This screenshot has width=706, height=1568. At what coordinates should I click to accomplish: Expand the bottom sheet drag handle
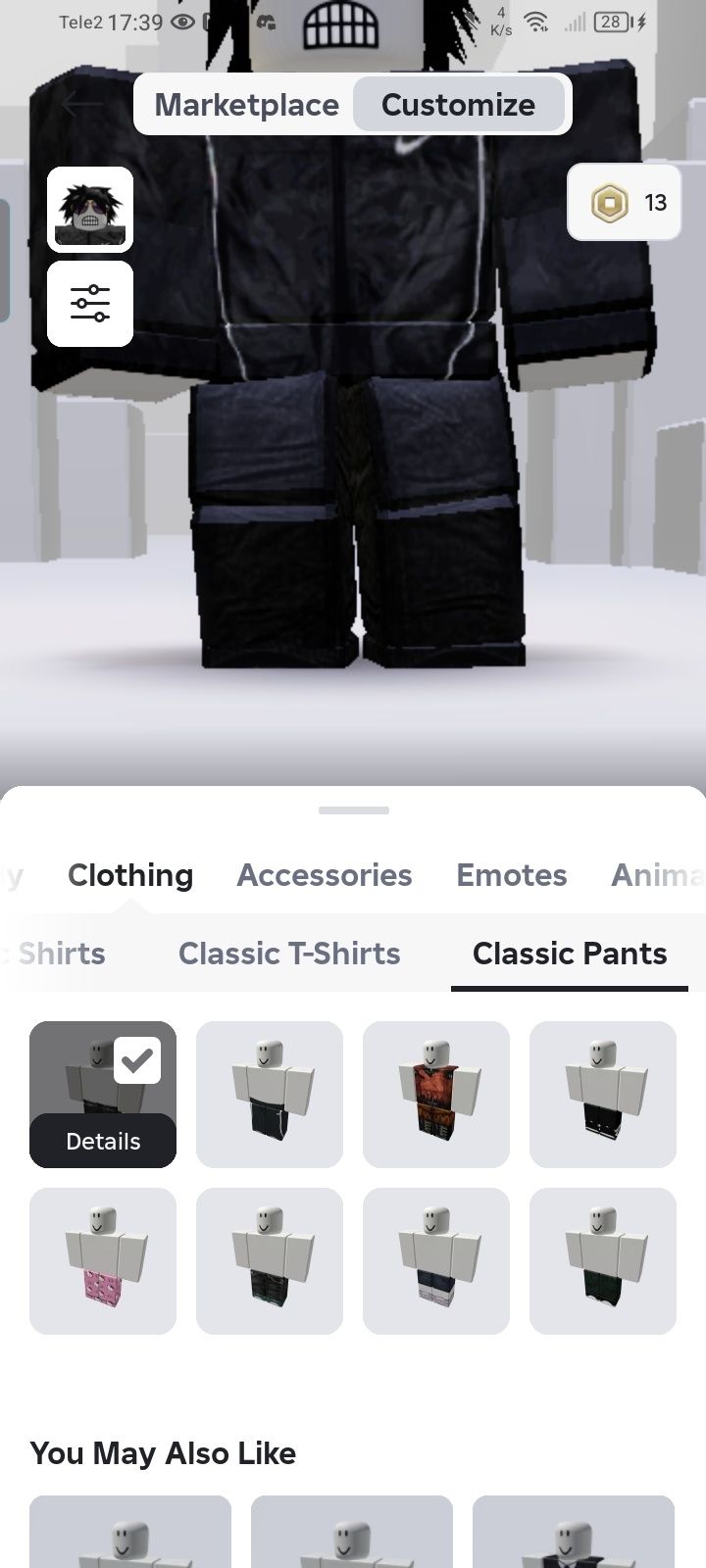[353, 810]
